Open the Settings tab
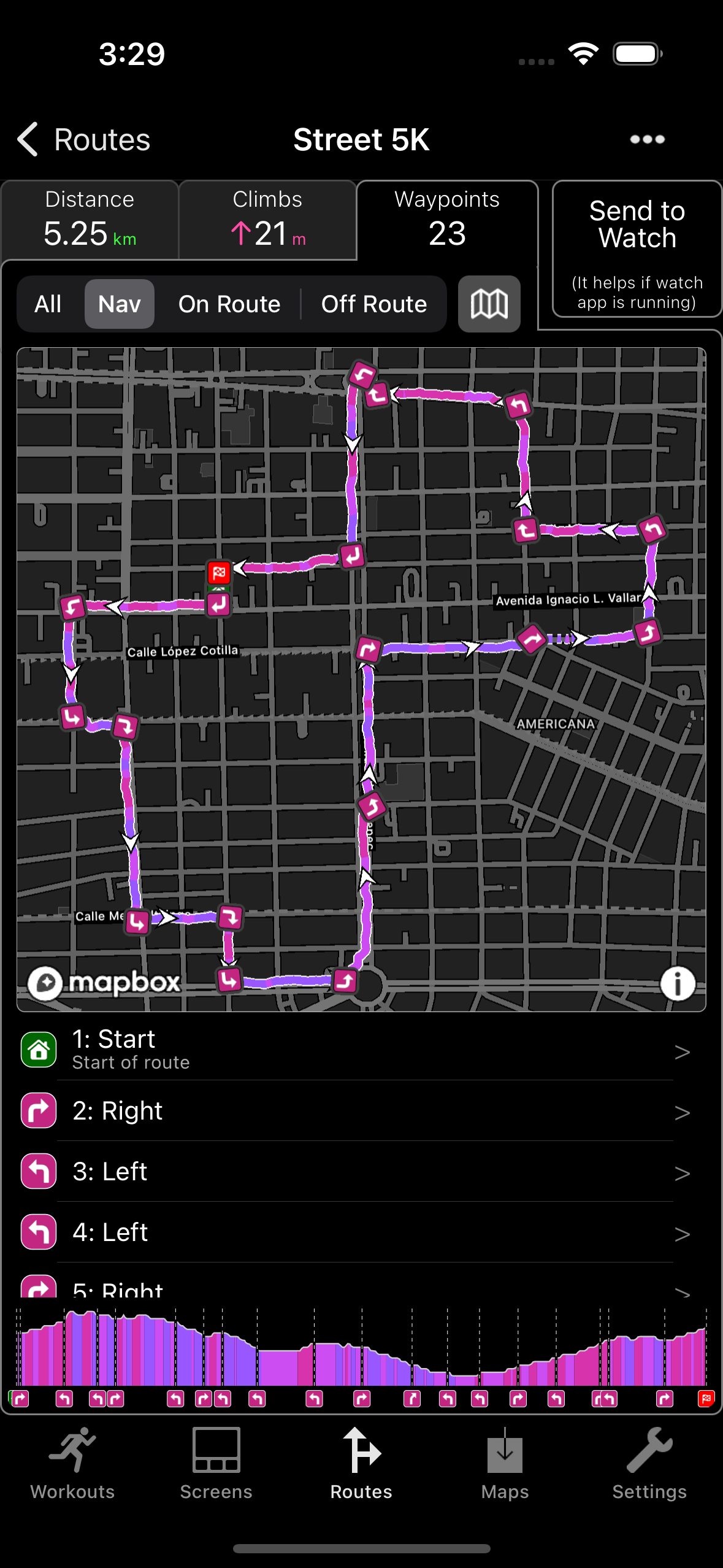This screenshot has height=1568, width=723. (649, 1464)
